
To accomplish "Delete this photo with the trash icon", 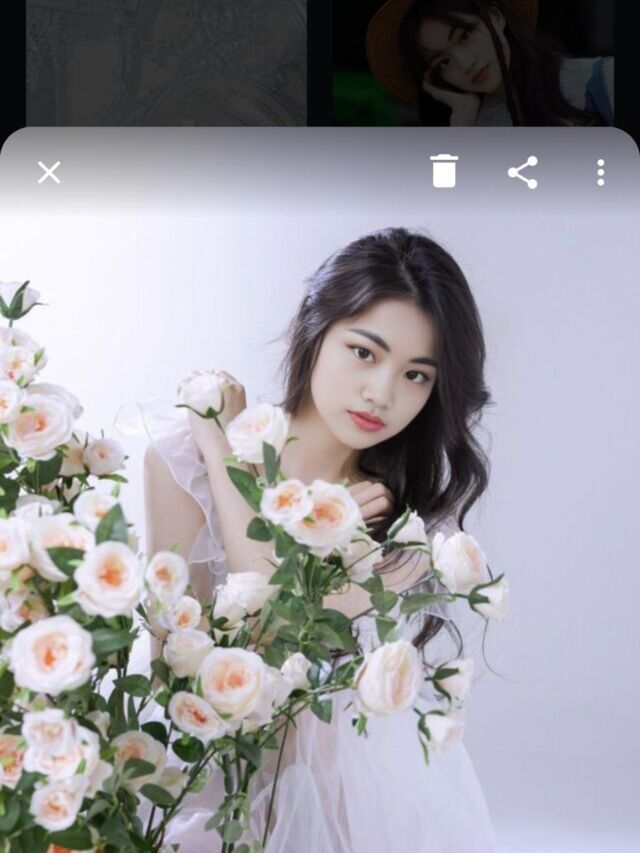I will pyautogui.click(x=444, y=171).
